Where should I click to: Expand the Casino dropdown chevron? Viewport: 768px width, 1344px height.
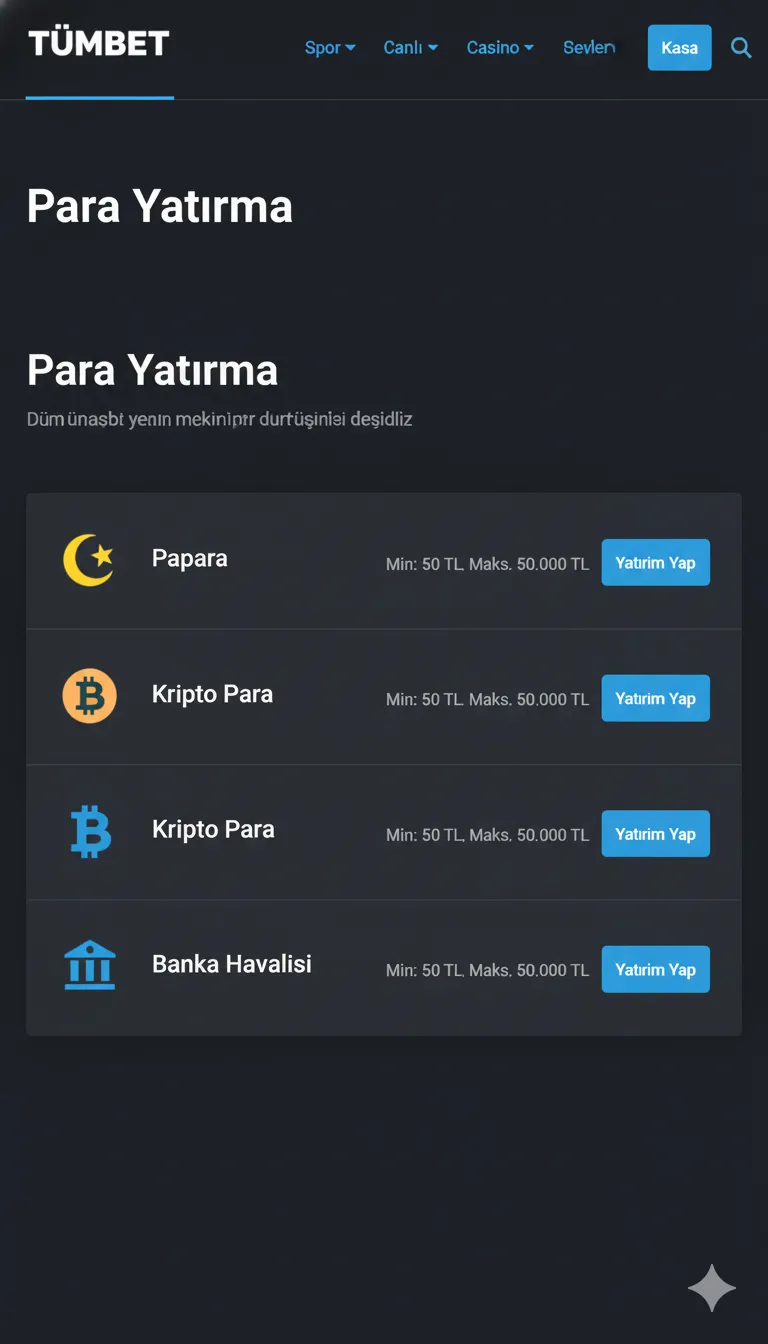[529, 47]
